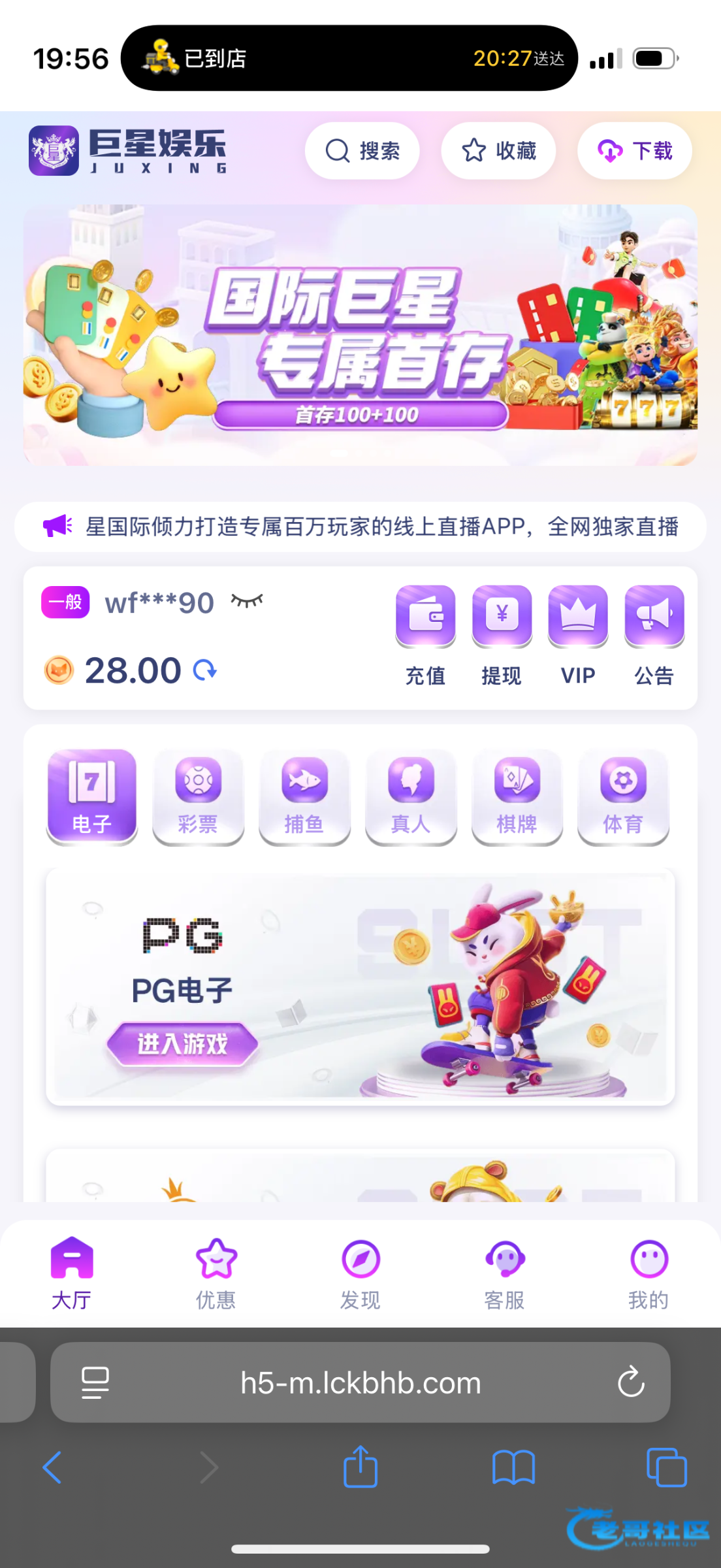Viewport: 721px width, 1568px height.
Task: Toggle balance visibility eye icon
Action: (x=247, y=601)
